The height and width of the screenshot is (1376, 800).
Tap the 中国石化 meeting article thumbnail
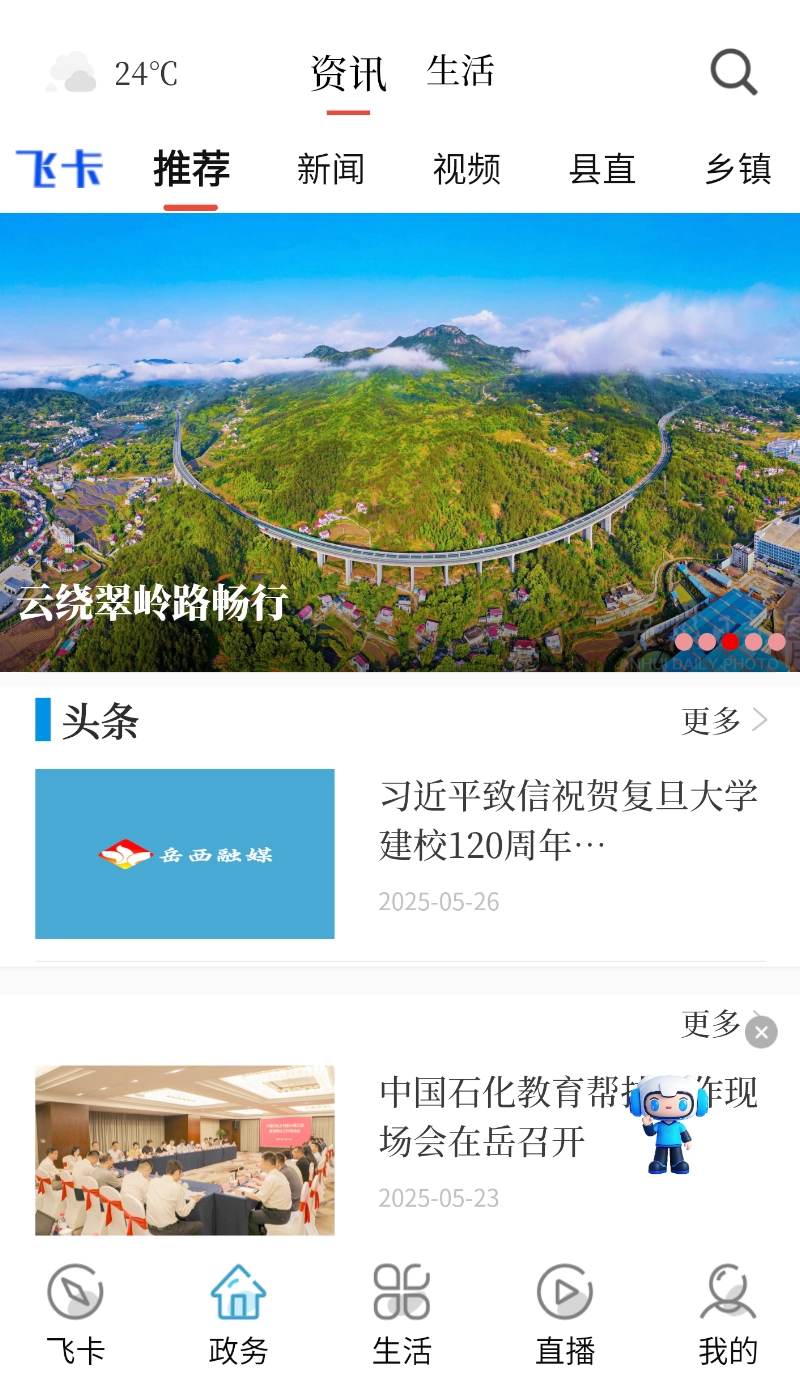point(186,1150)
